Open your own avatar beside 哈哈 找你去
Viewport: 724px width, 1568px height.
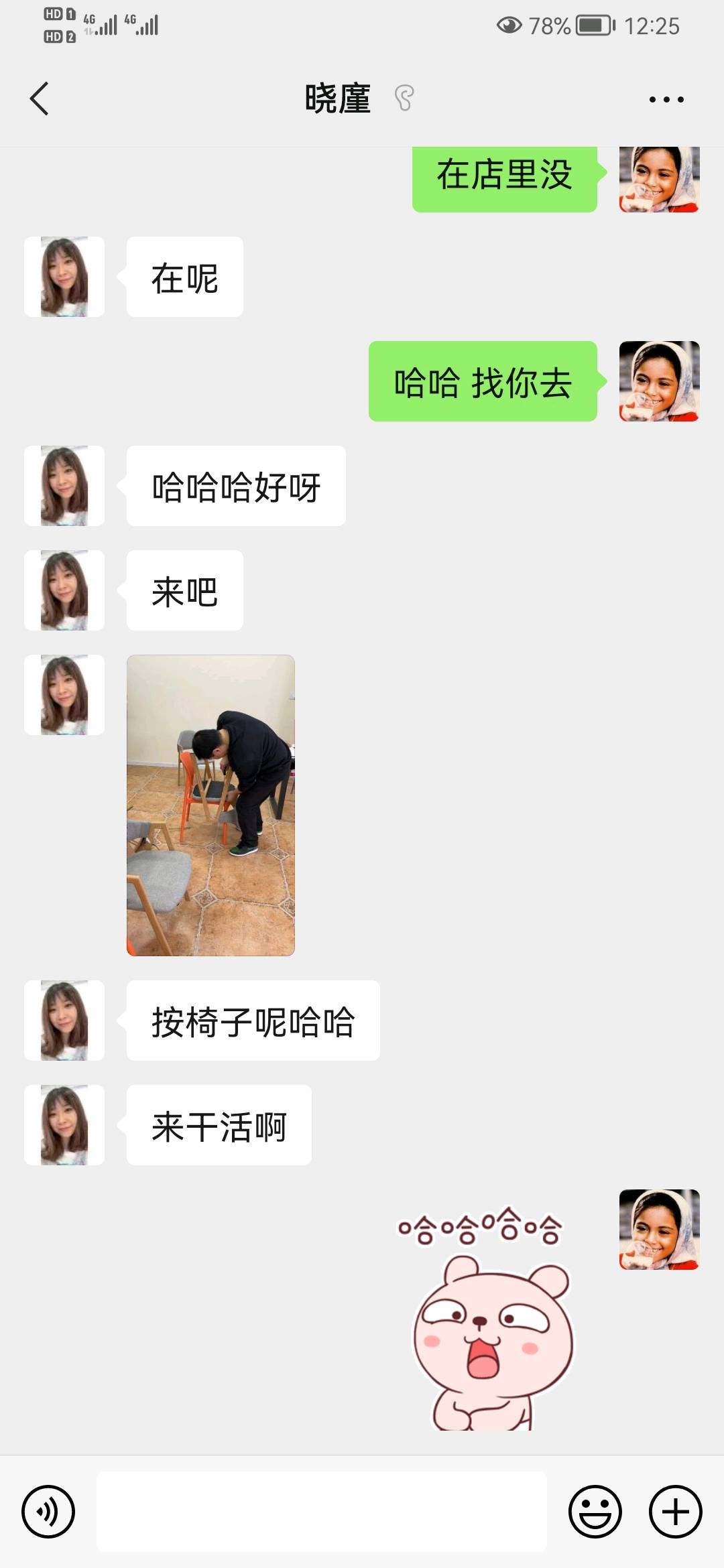(x=659, y=381)
